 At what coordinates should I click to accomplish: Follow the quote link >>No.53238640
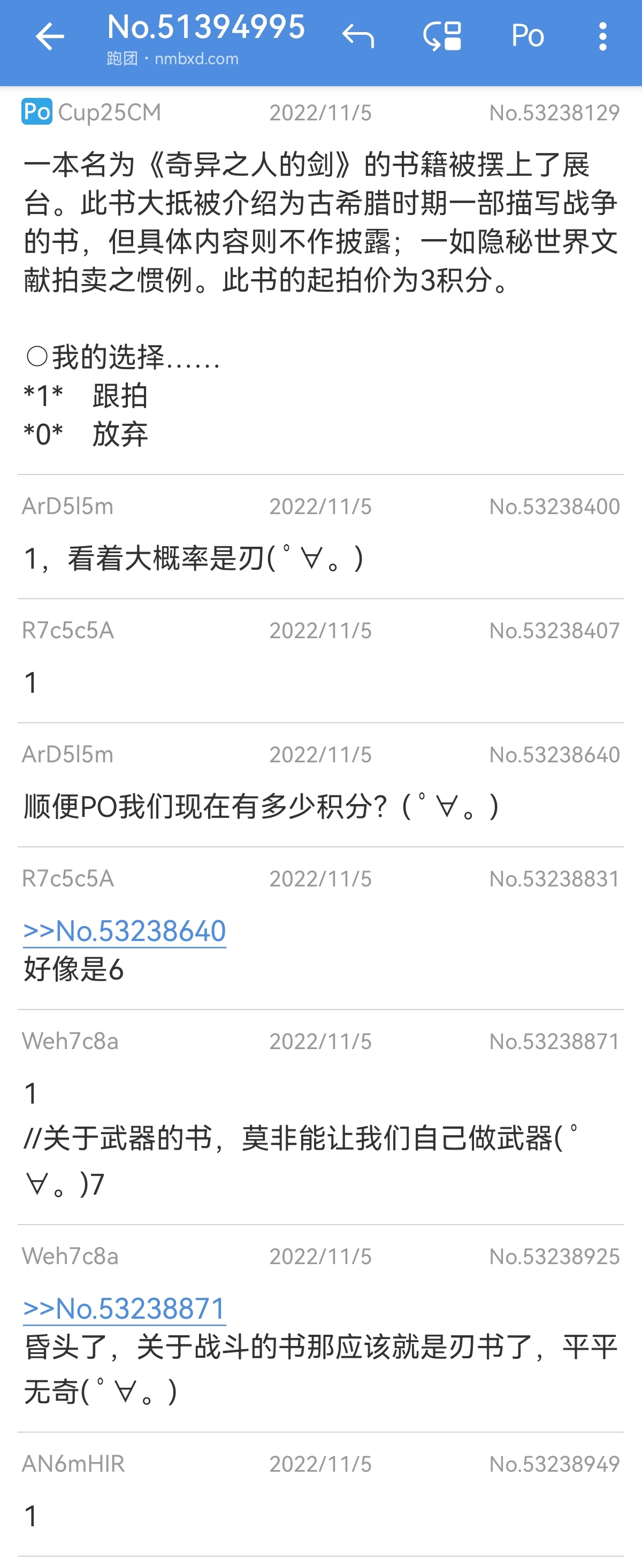point(125,931)
